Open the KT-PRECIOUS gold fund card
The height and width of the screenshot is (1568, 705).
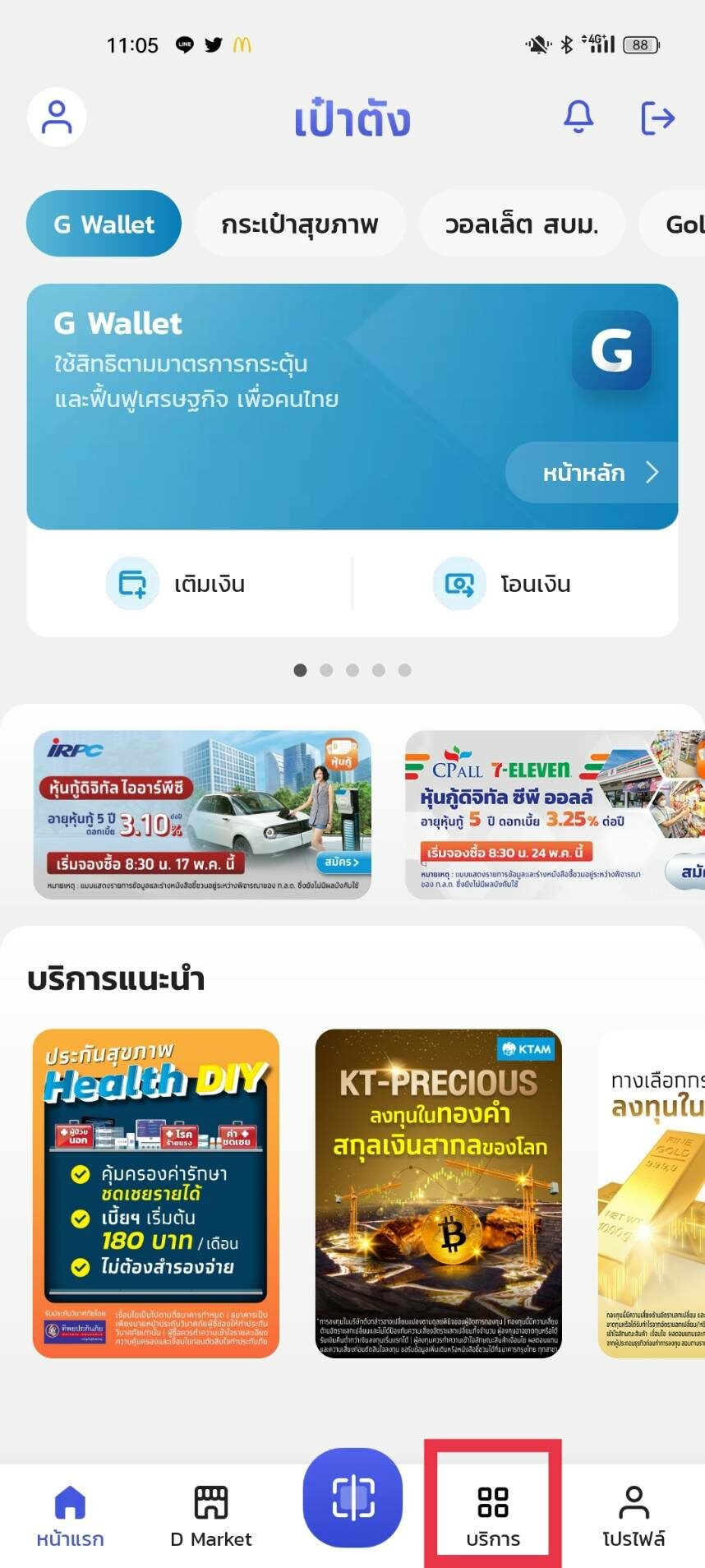tap(438, 1193)
